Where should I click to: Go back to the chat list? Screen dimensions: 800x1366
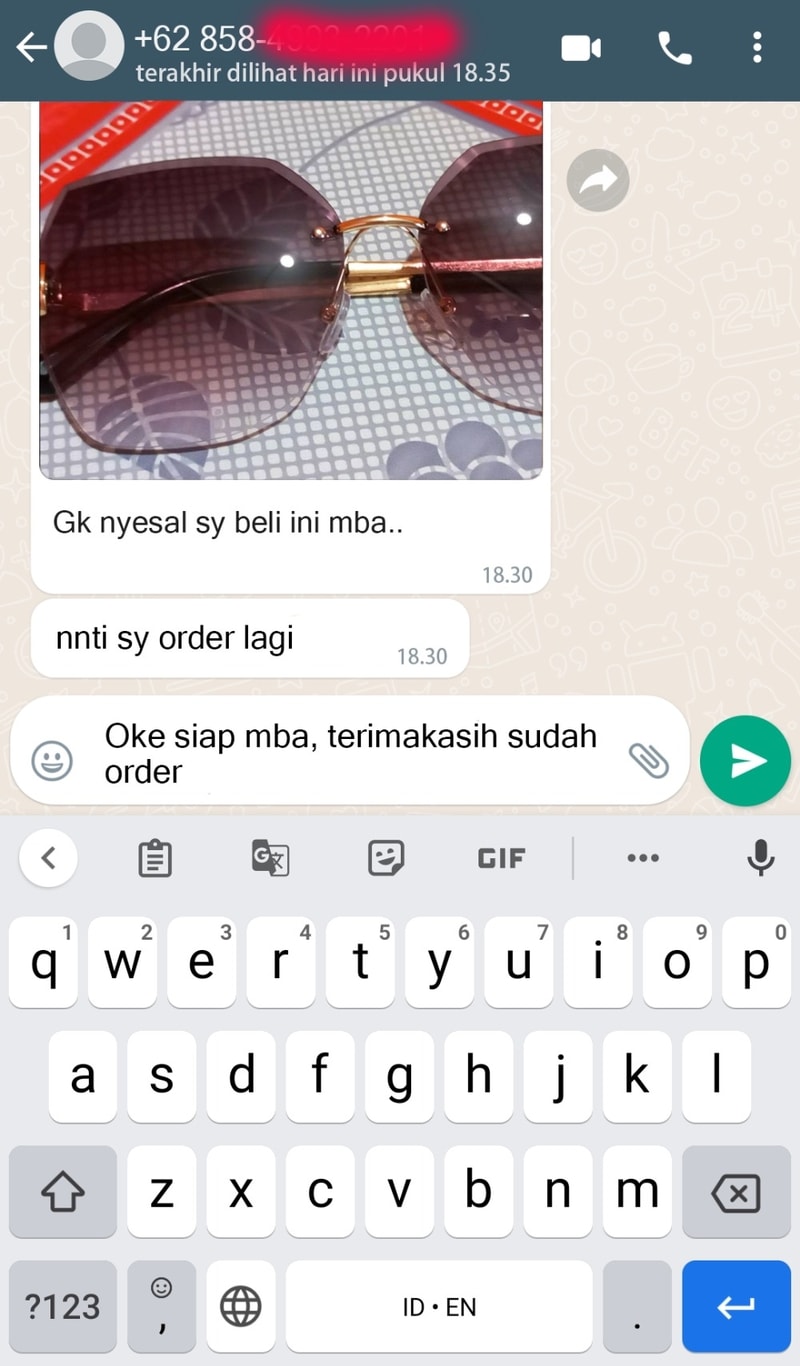tap(30, 49)
